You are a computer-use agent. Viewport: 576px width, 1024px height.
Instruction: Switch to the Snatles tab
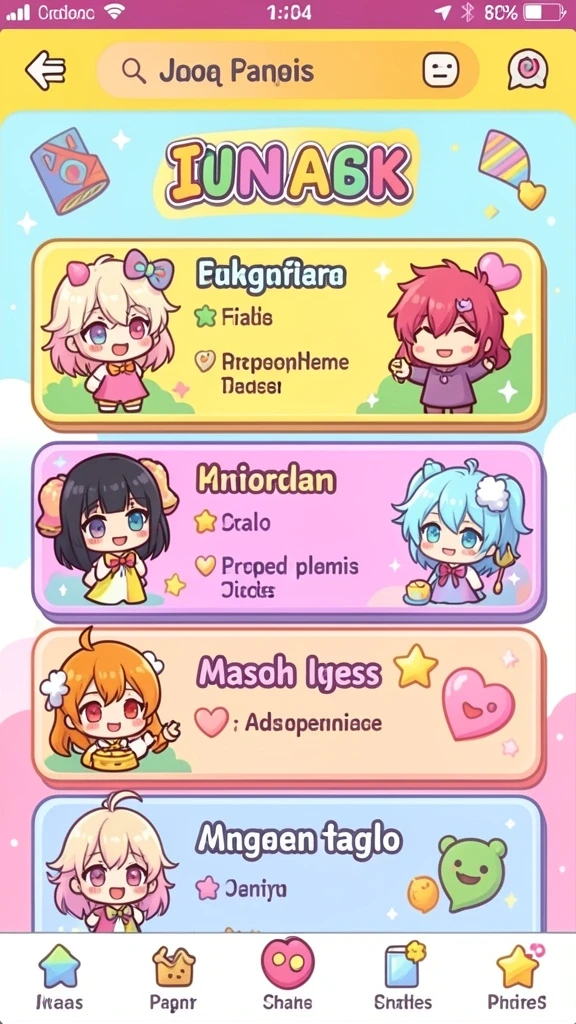(x=402, y=976)
